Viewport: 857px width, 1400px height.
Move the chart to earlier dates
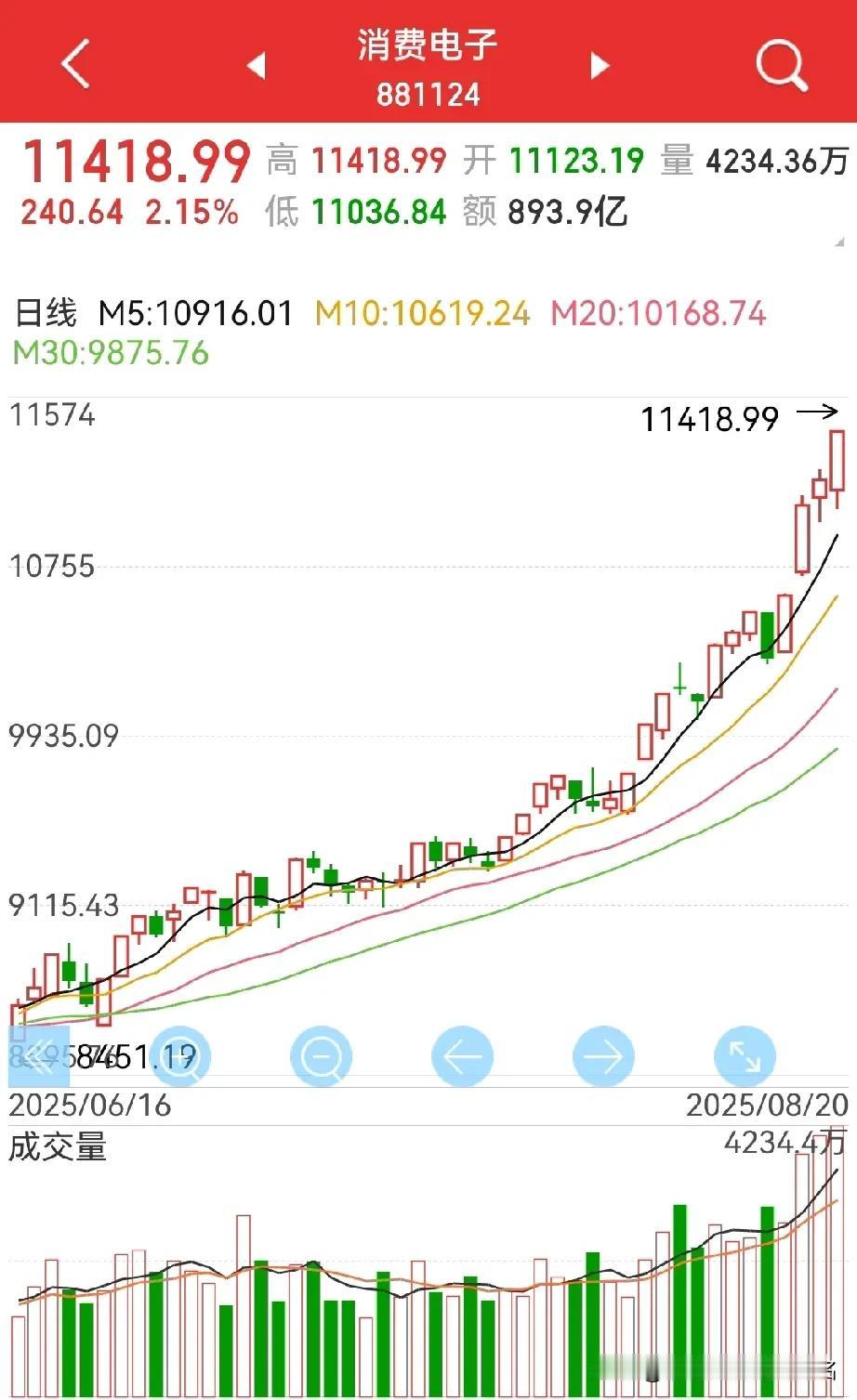(462, 1057)
